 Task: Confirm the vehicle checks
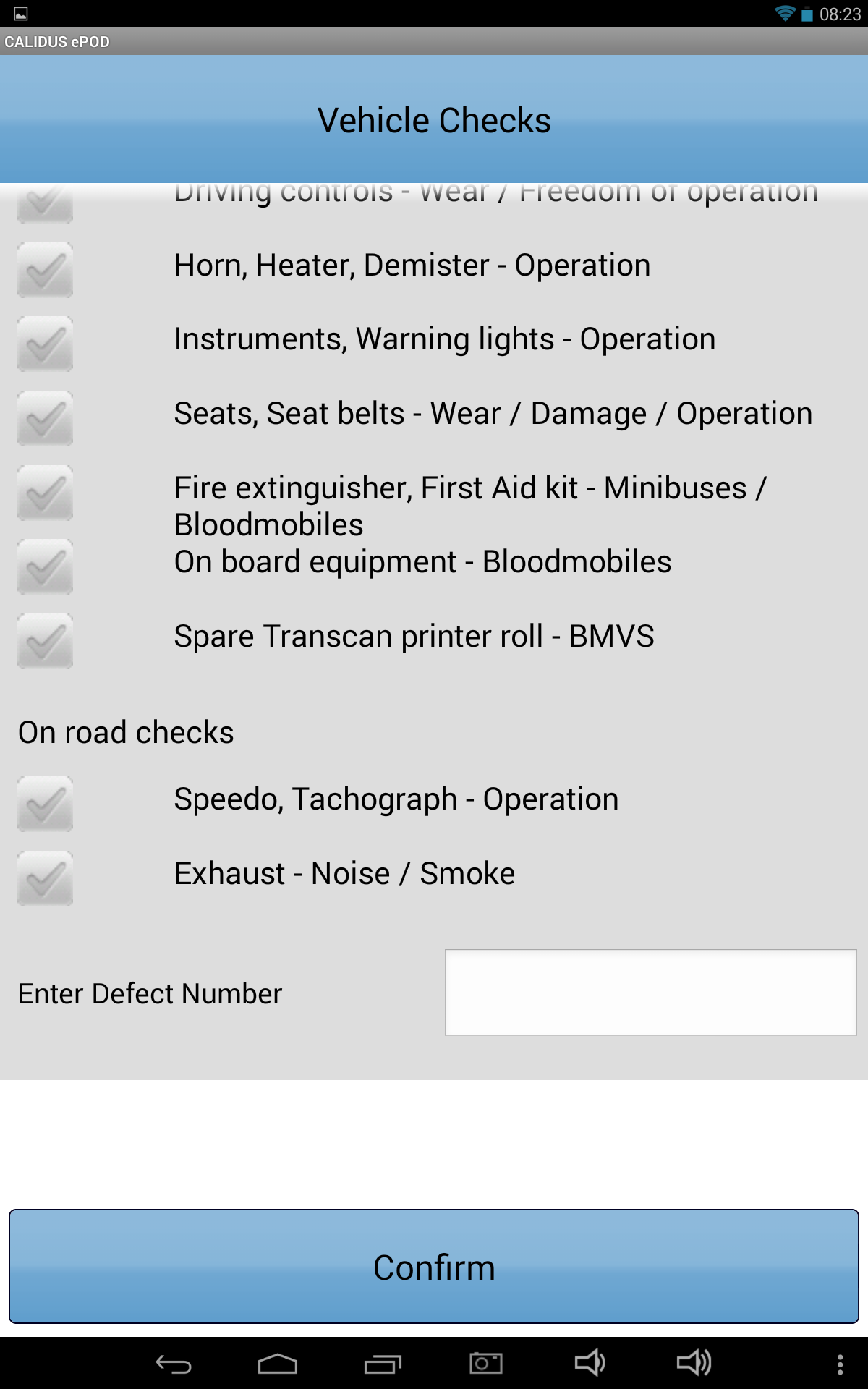coord(434,1267)
